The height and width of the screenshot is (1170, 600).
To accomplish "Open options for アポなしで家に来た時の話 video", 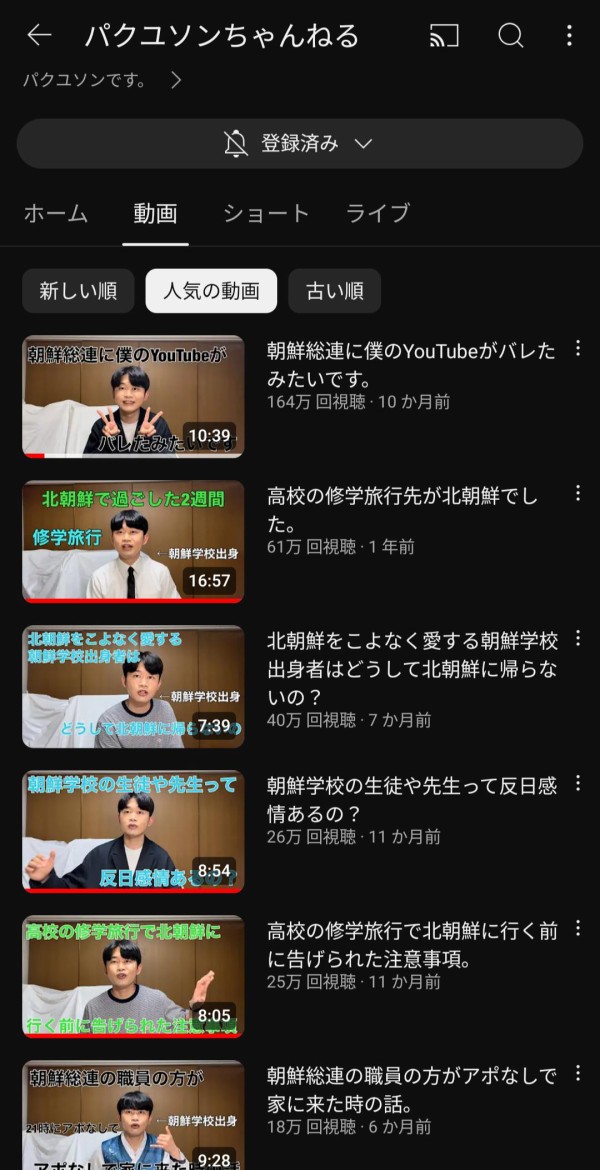I will (x=577, y=1073).
